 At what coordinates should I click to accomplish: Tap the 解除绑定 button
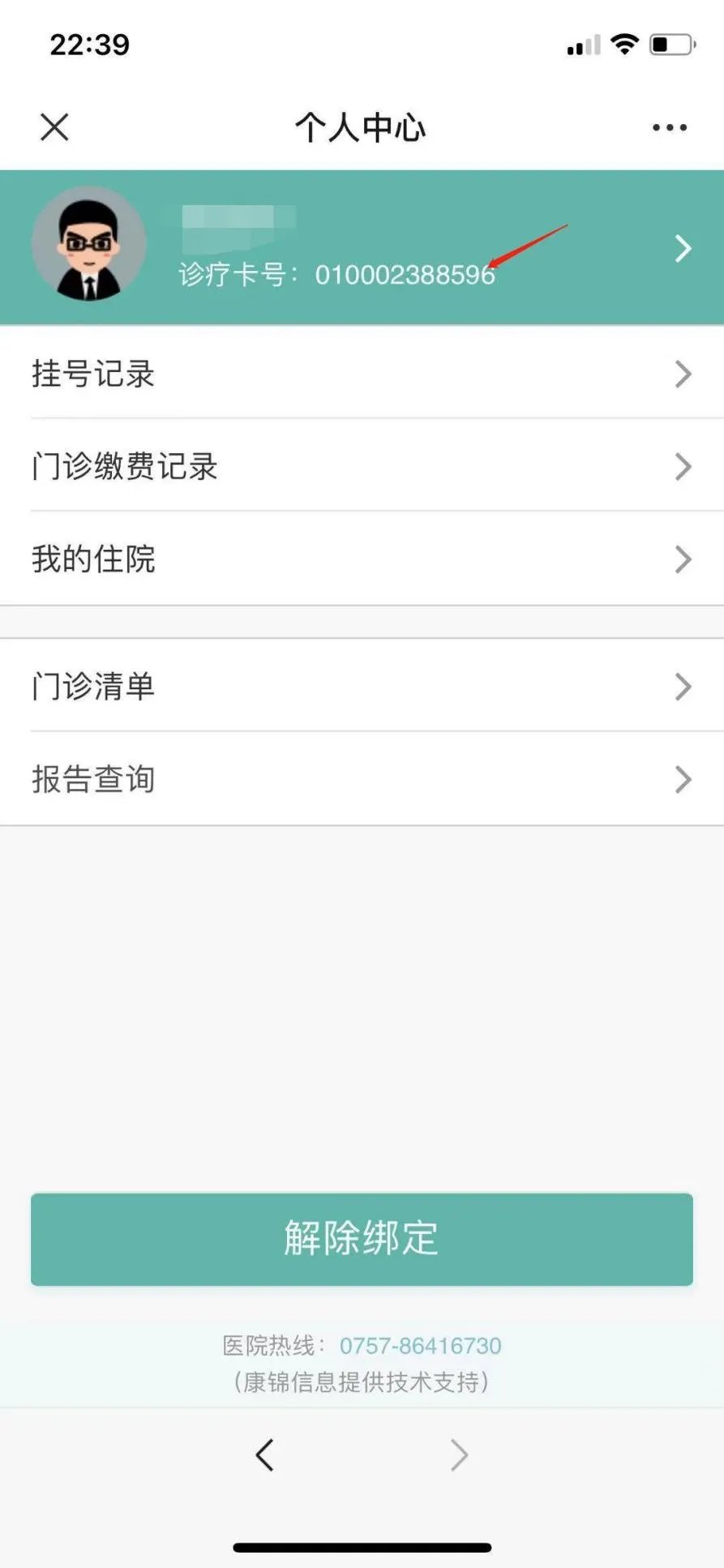[x=362, y=1239]
